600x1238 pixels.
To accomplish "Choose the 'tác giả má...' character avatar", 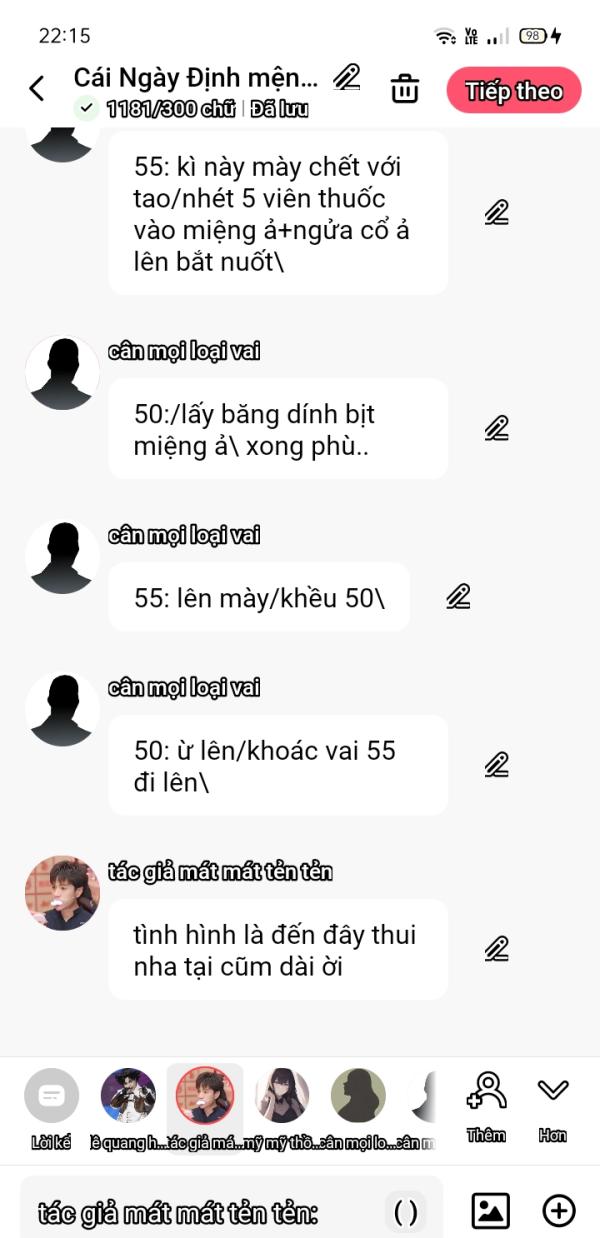I will coord(204,1096).
